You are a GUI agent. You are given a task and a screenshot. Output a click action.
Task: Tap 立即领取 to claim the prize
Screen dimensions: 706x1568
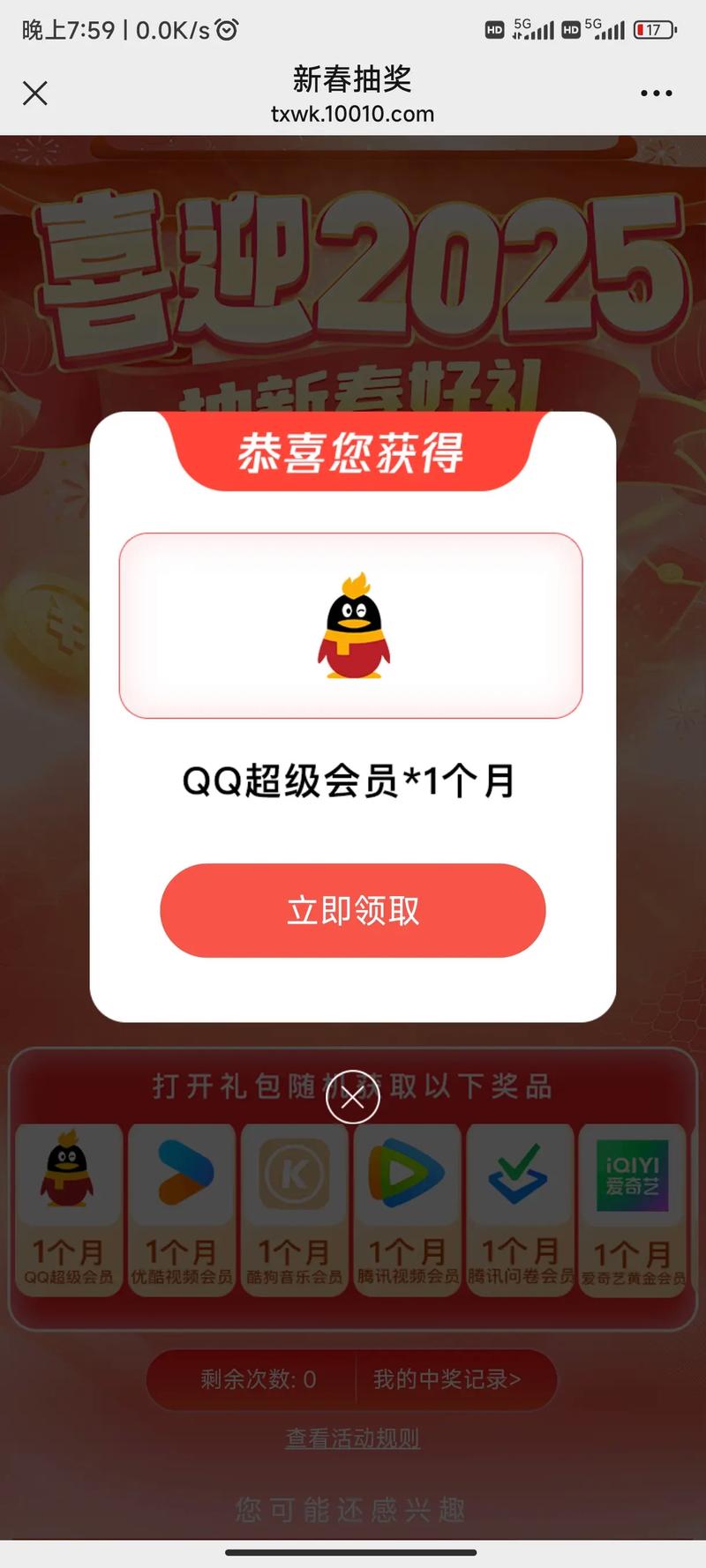tap(353, 910)
